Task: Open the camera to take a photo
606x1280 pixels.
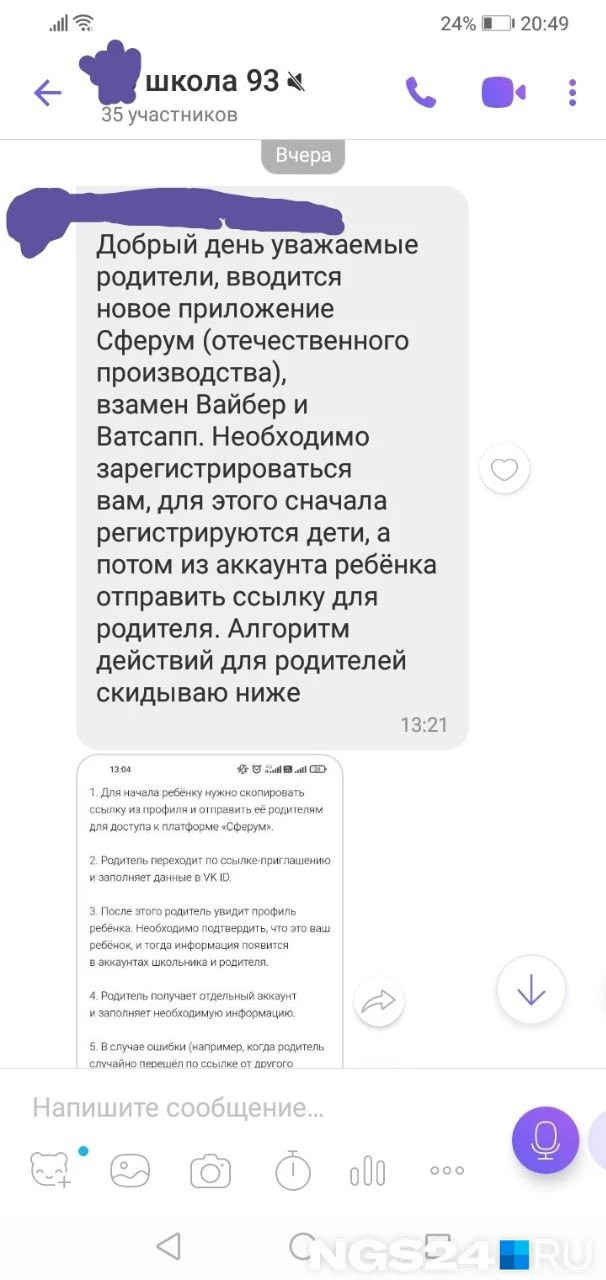Action: 210,1170
